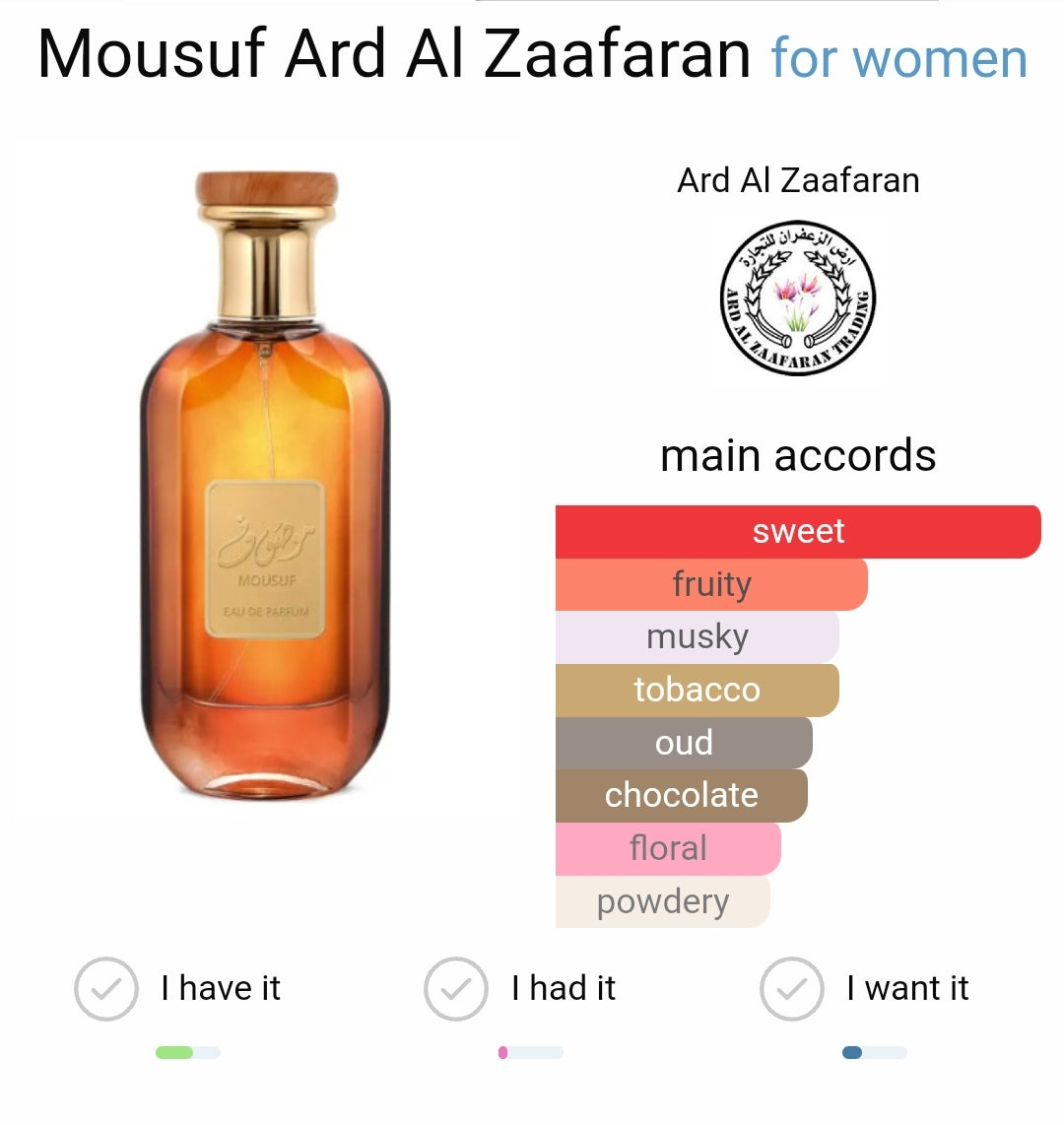Mark perfume as I want it
This screenshot has height=1125, width=1064.
point(791,988)
